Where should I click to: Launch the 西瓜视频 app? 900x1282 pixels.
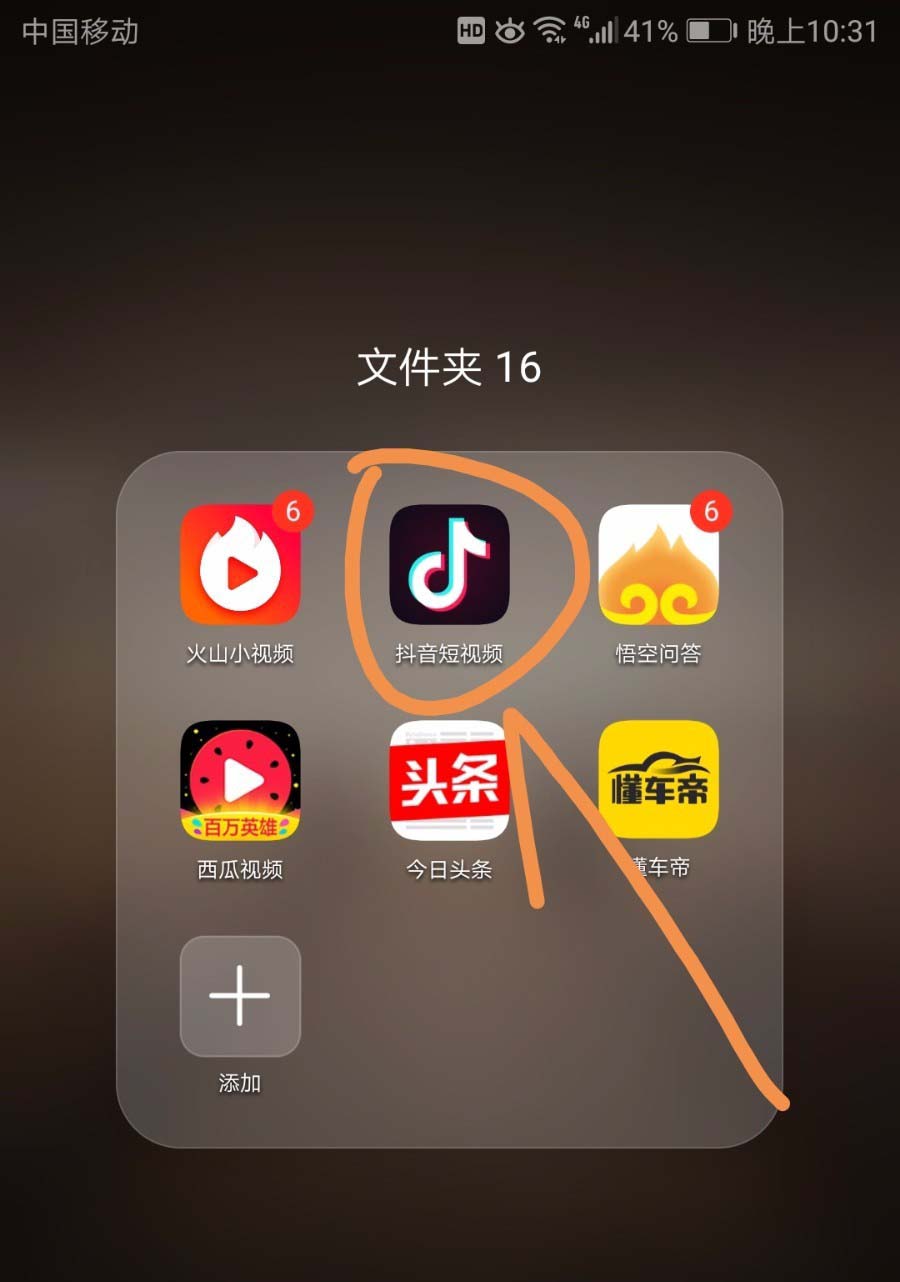click(x=240, y=780)
